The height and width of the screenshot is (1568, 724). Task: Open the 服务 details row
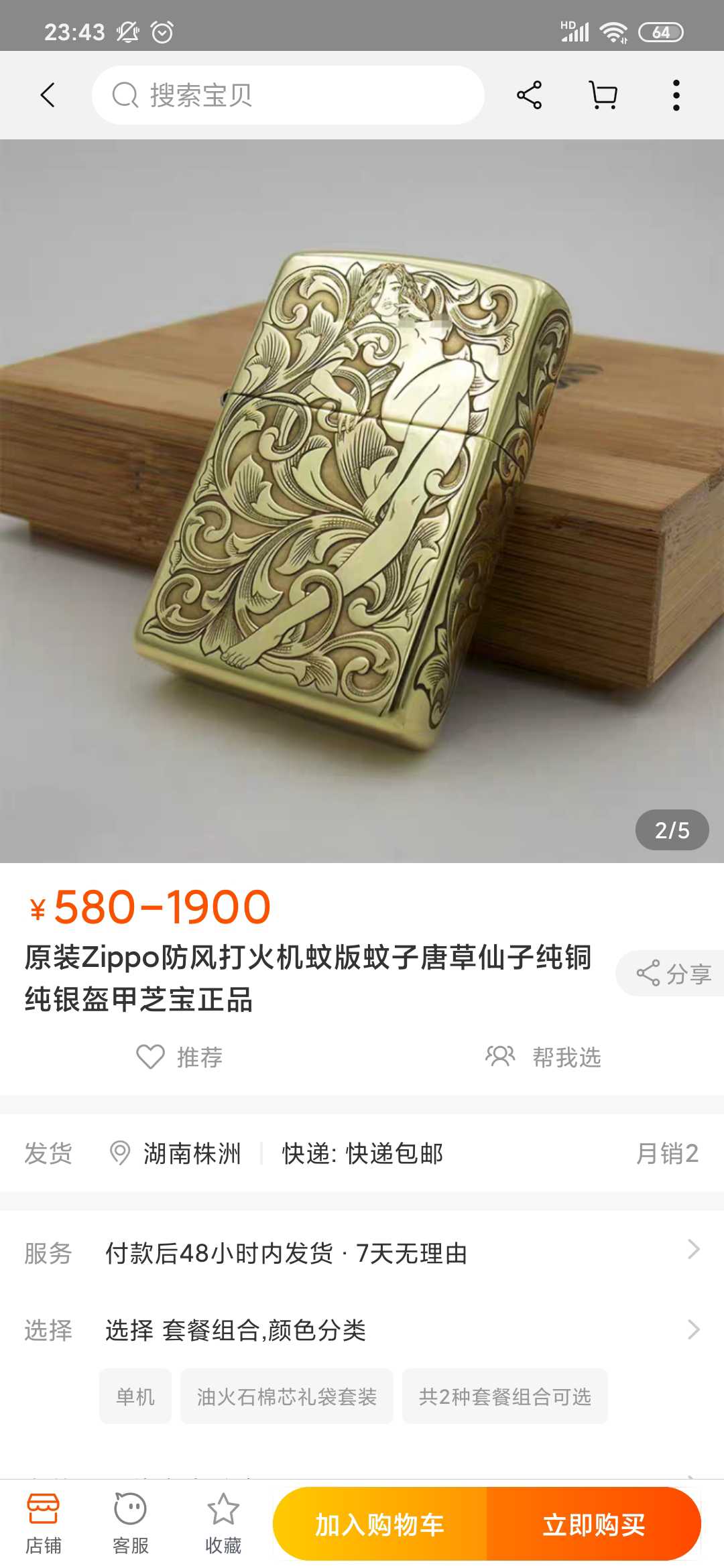point(362,1252)
